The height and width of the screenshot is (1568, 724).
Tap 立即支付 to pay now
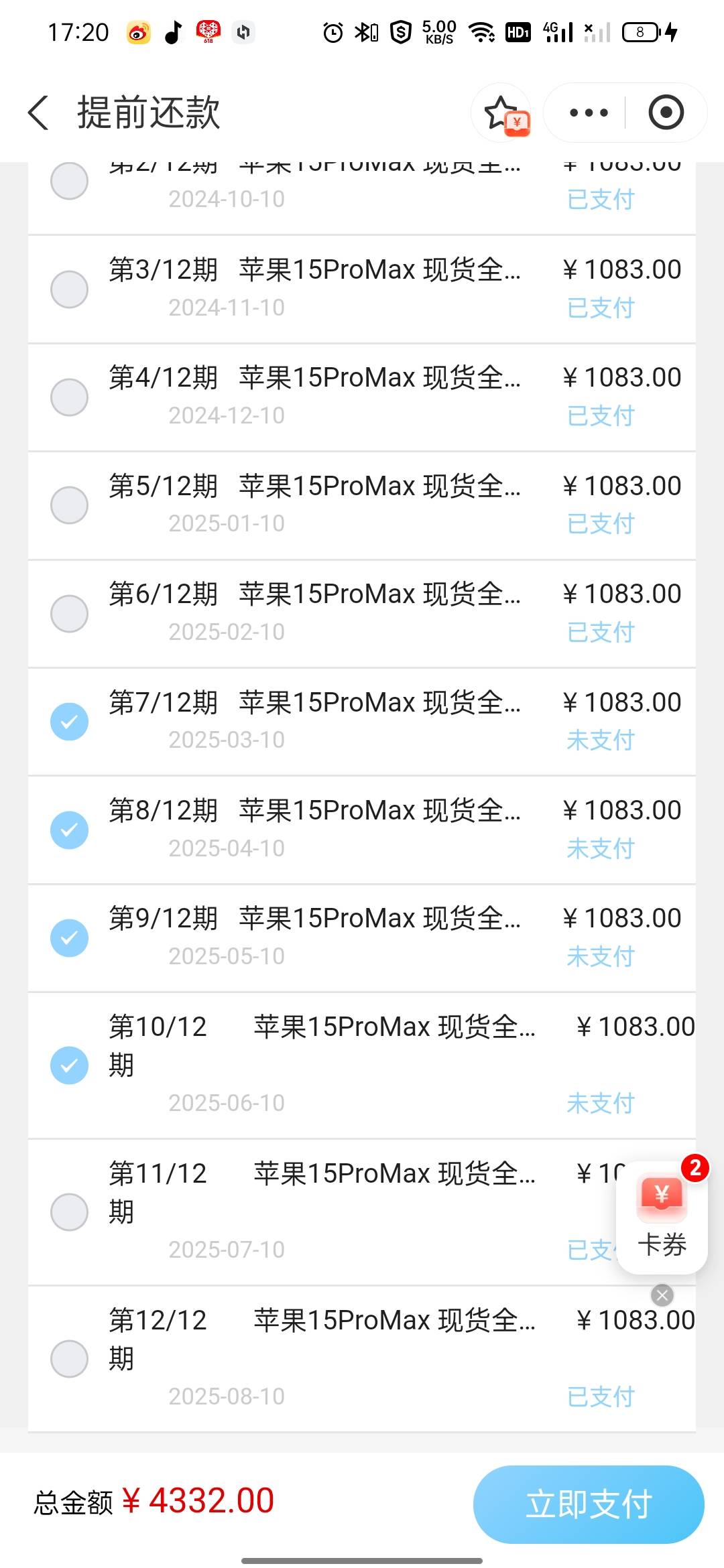click(x=589, y=1504)
